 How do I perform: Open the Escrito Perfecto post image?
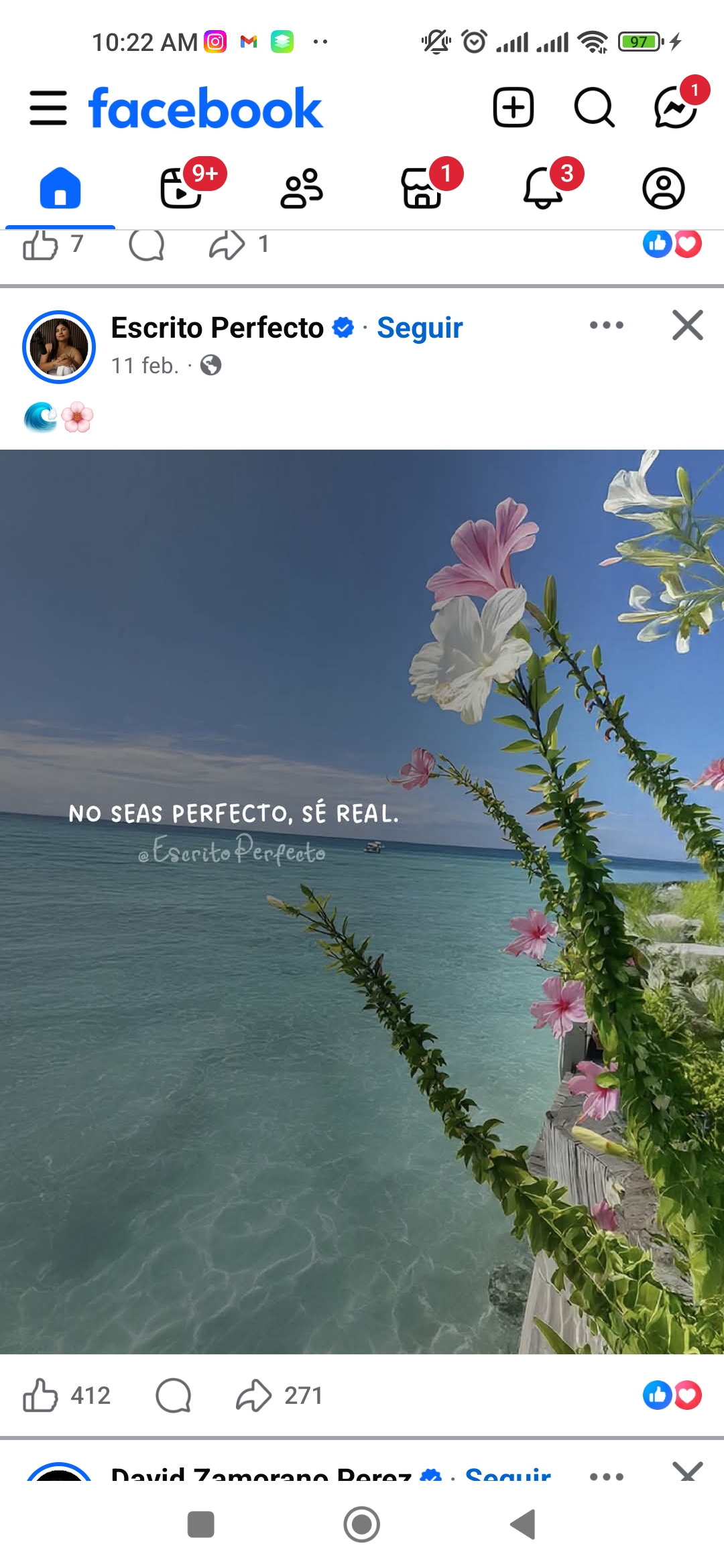pos(362,901)
